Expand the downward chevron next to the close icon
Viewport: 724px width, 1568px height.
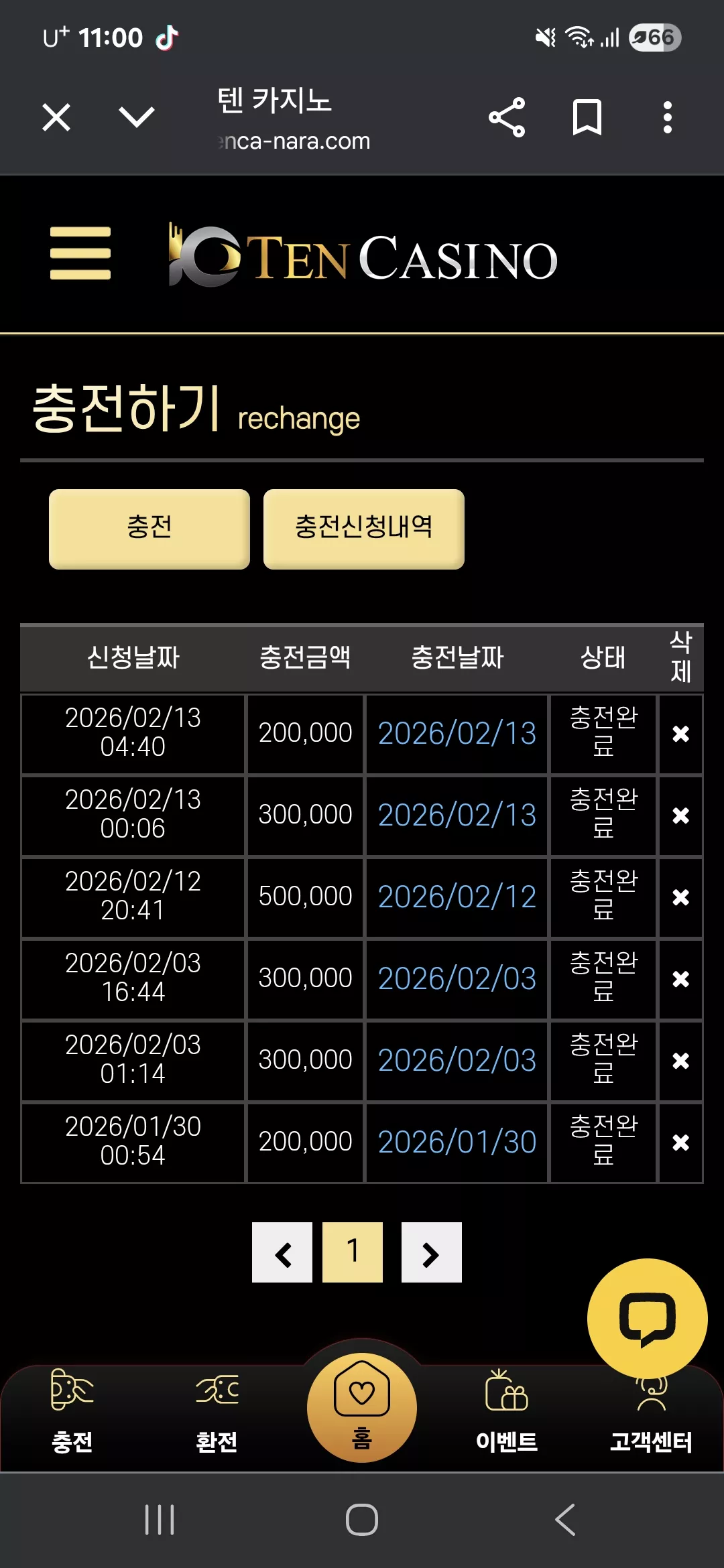[x=137, y=117]
